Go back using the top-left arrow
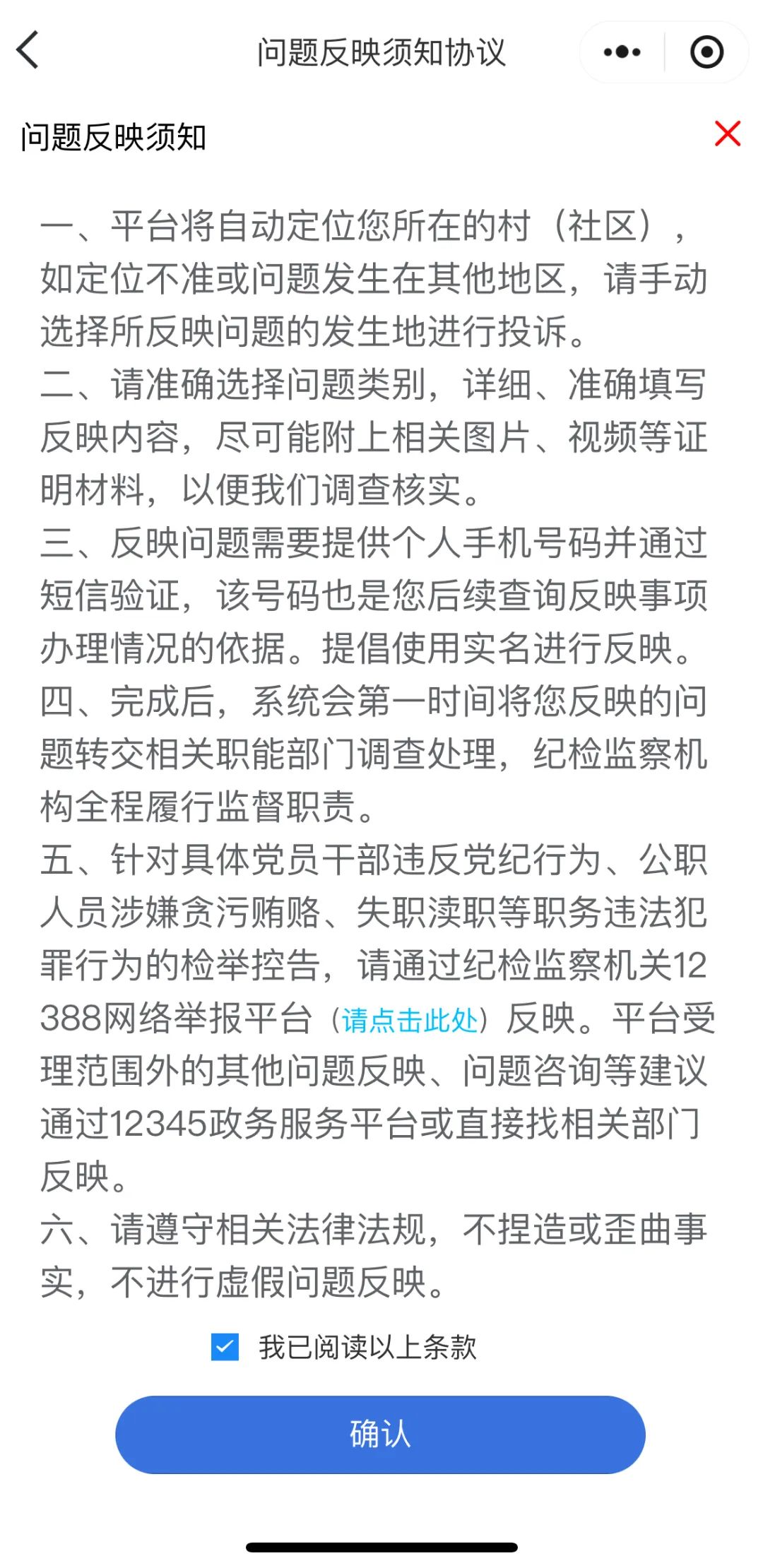The width and height of the screenshot is (763, 1568). click(28, 51)
